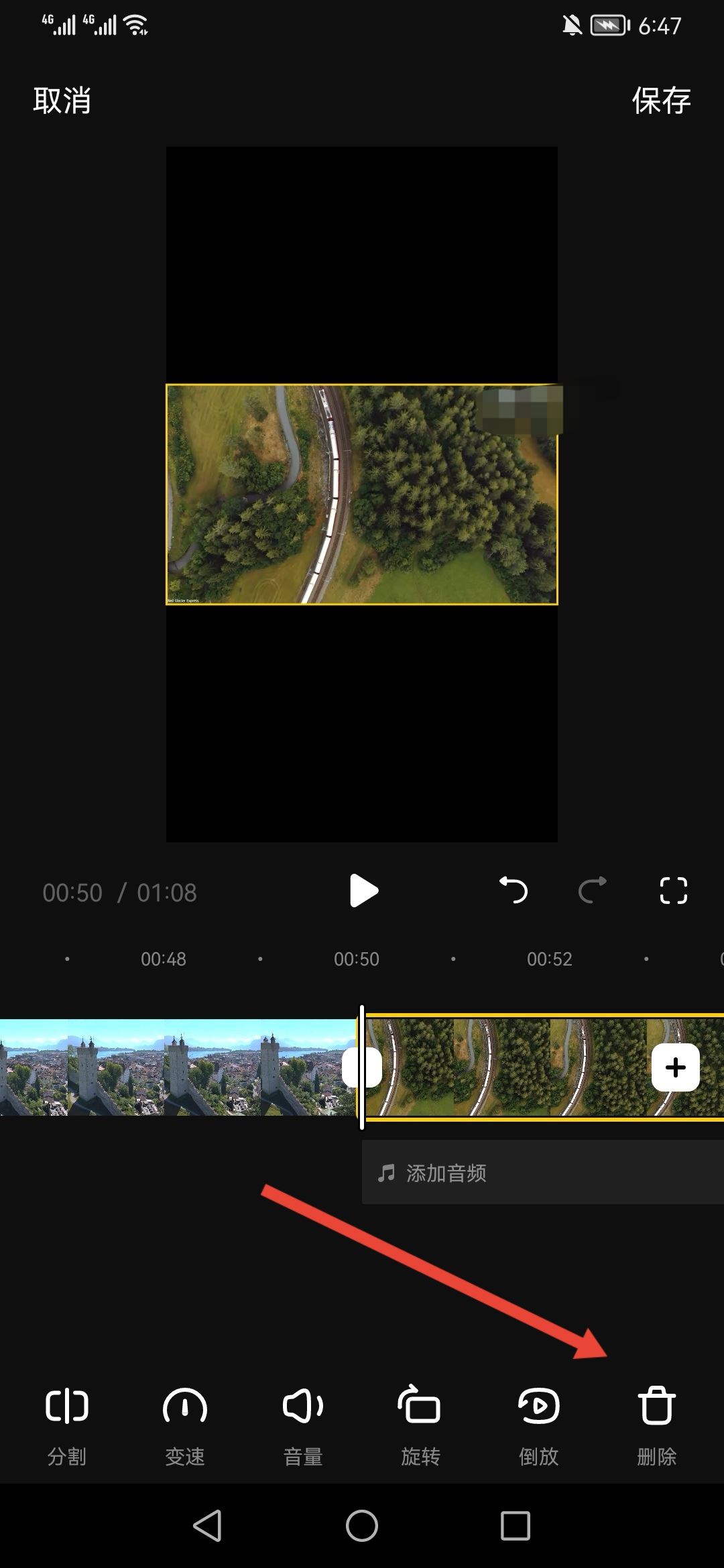The height and width of the screenshot is (1568, 724).
Task: Tap 取消 to cancel editing
Action: [62, 101]
